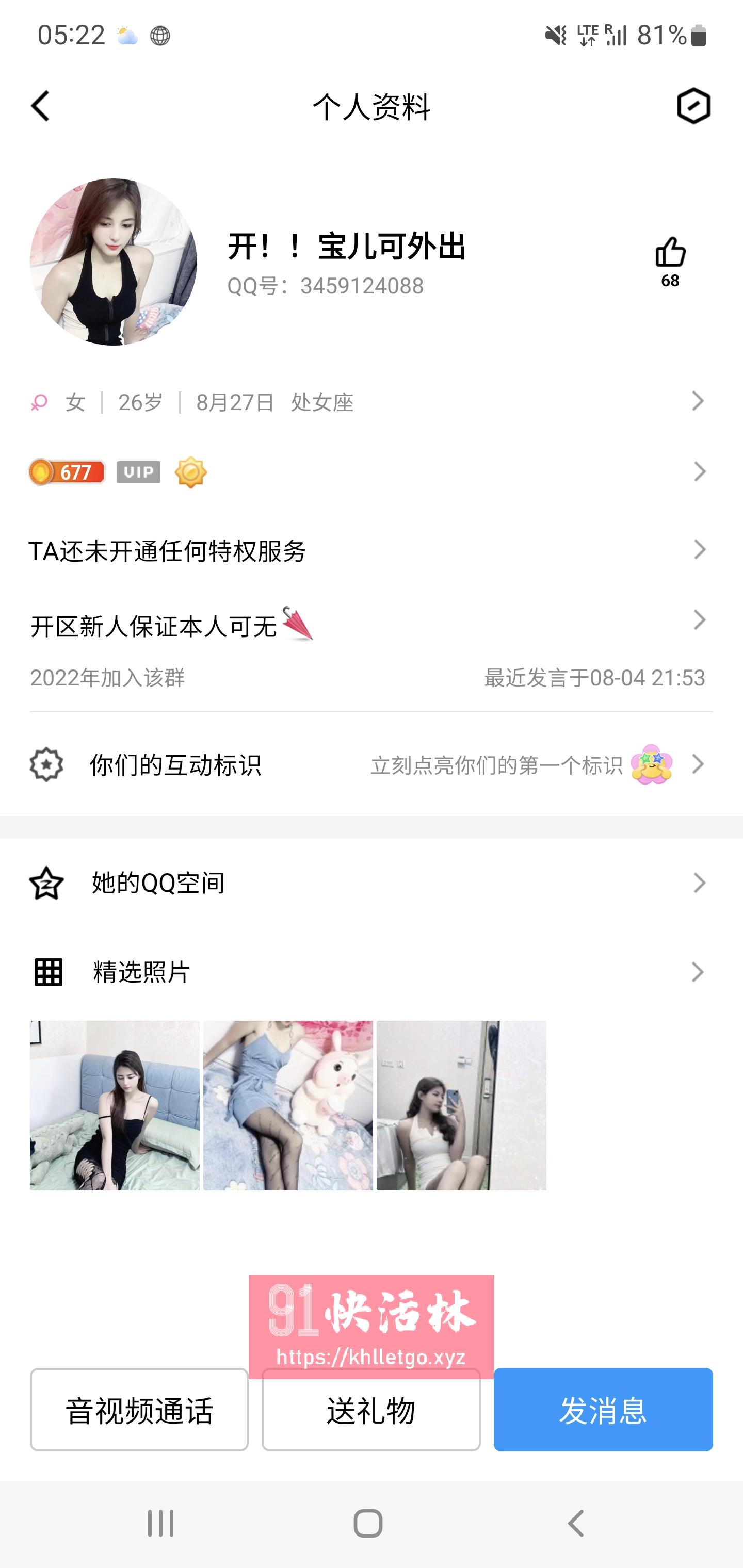Open the golden medal badge icon
Screen dimensions: 743x1568
click(x=190, y=472)
